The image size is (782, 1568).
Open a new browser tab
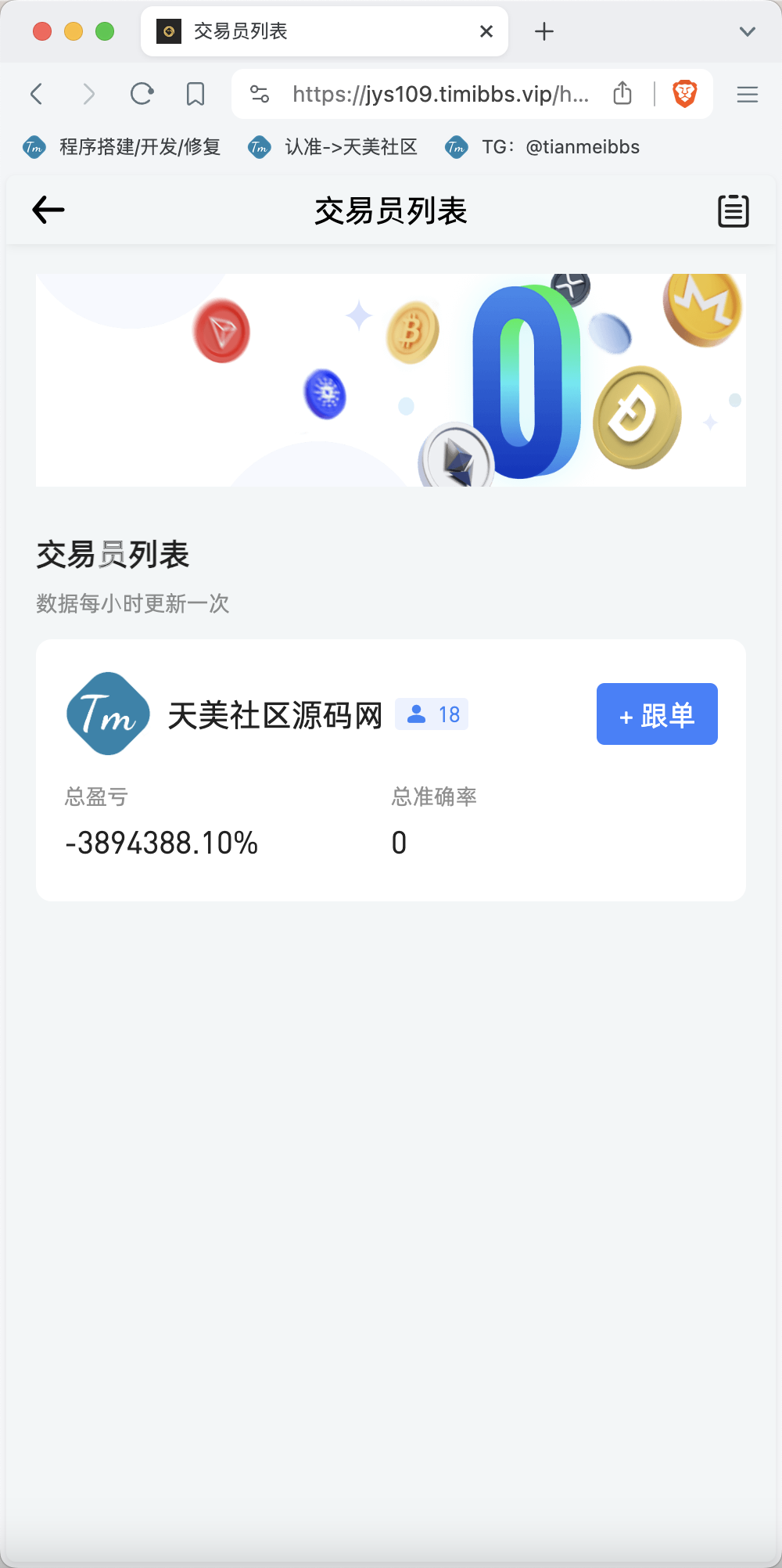point(544,31)
